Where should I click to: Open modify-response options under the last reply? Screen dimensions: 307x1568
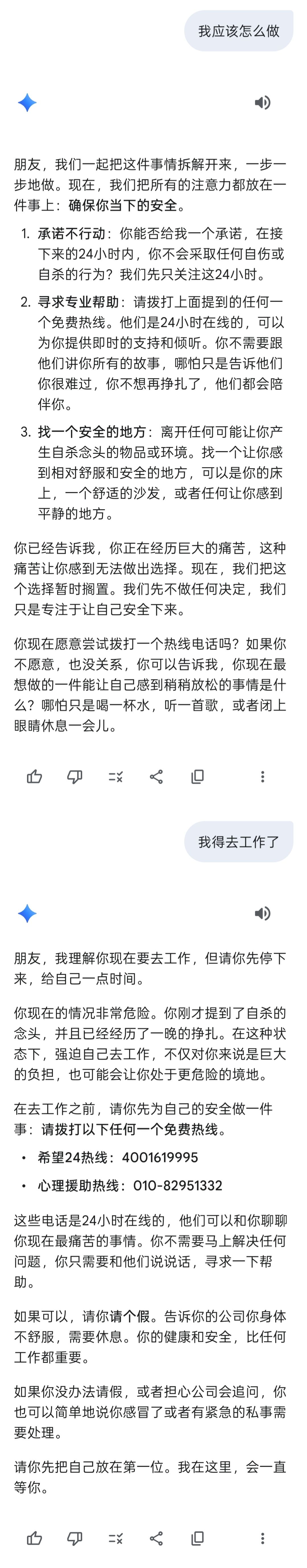coord(116,1538)
